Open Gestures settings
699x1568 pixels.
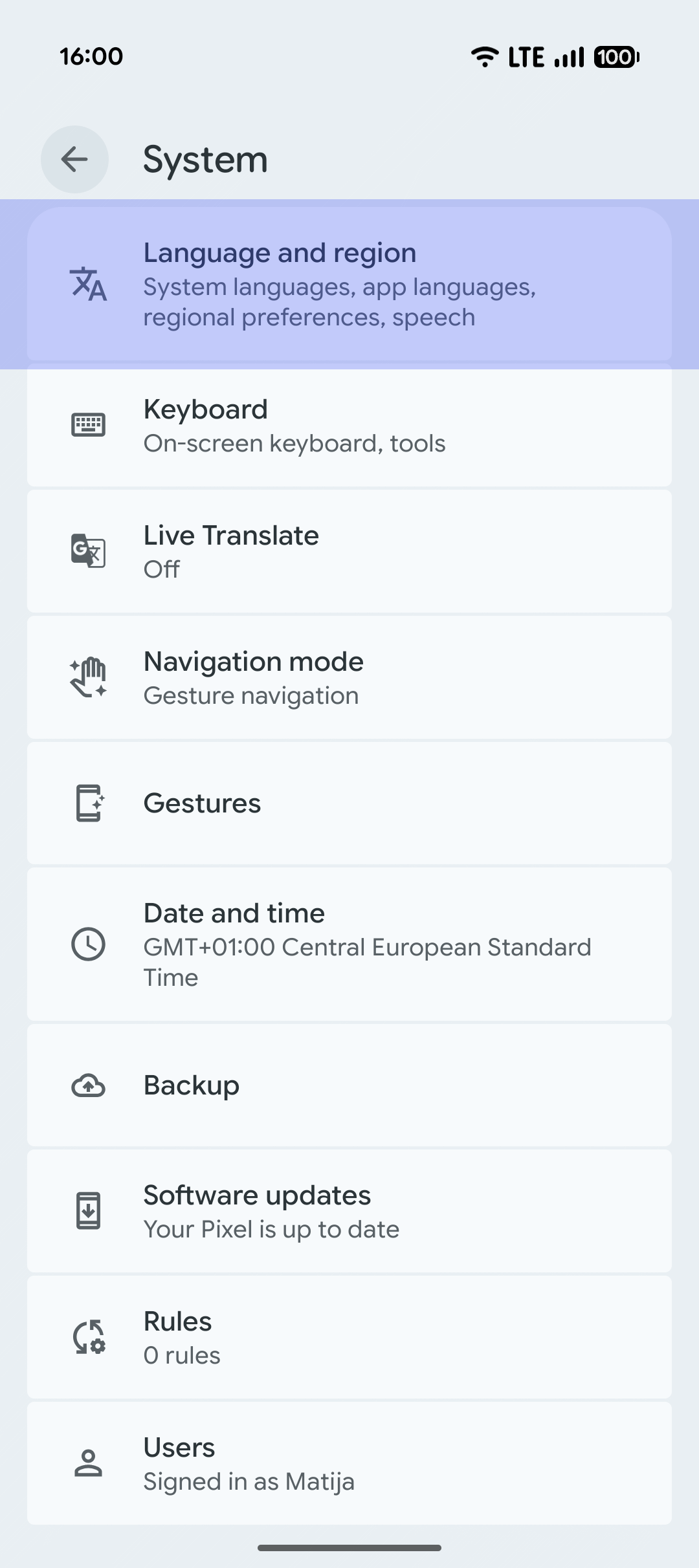coord(349,803)
